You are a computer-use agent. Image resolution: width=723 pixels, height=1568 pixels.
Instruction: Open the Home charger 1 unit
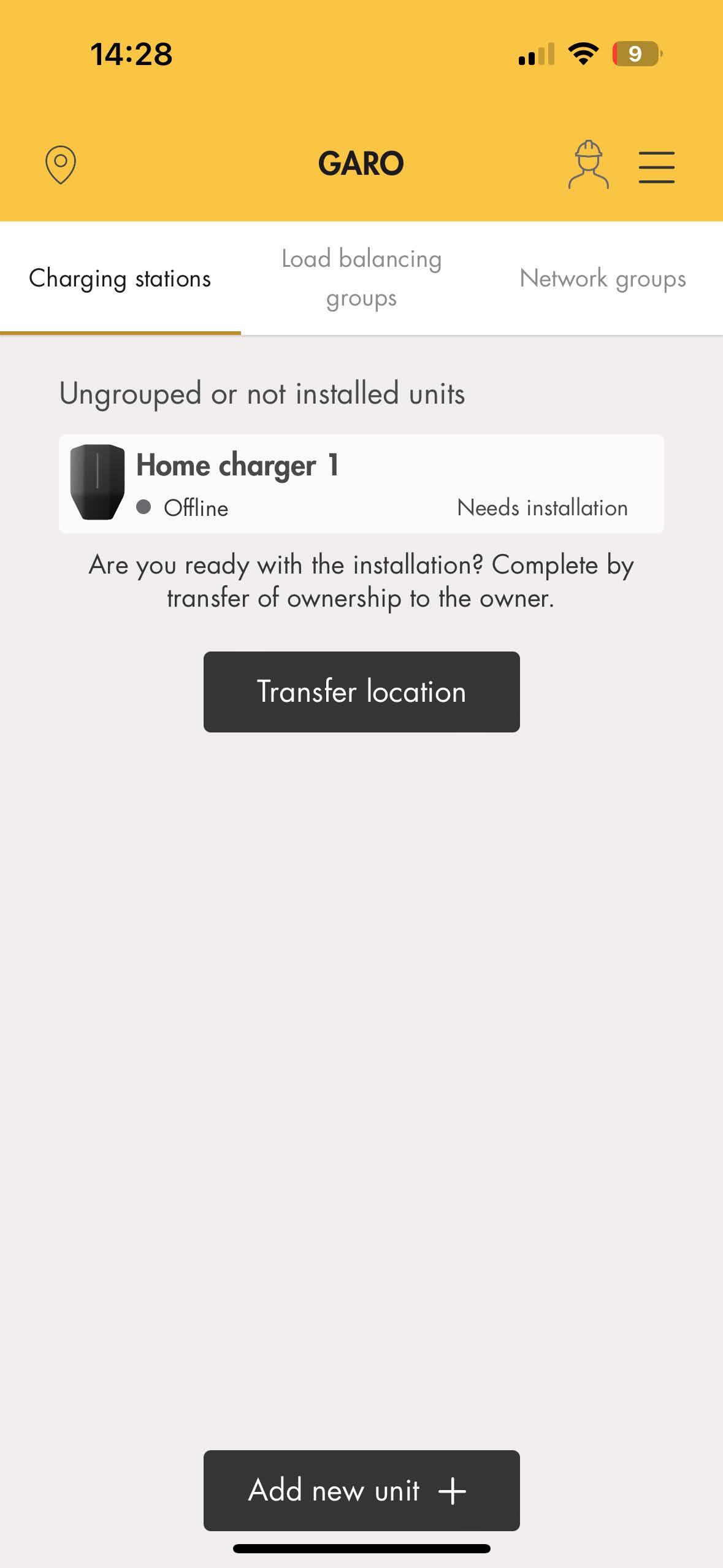click(361, 483)
